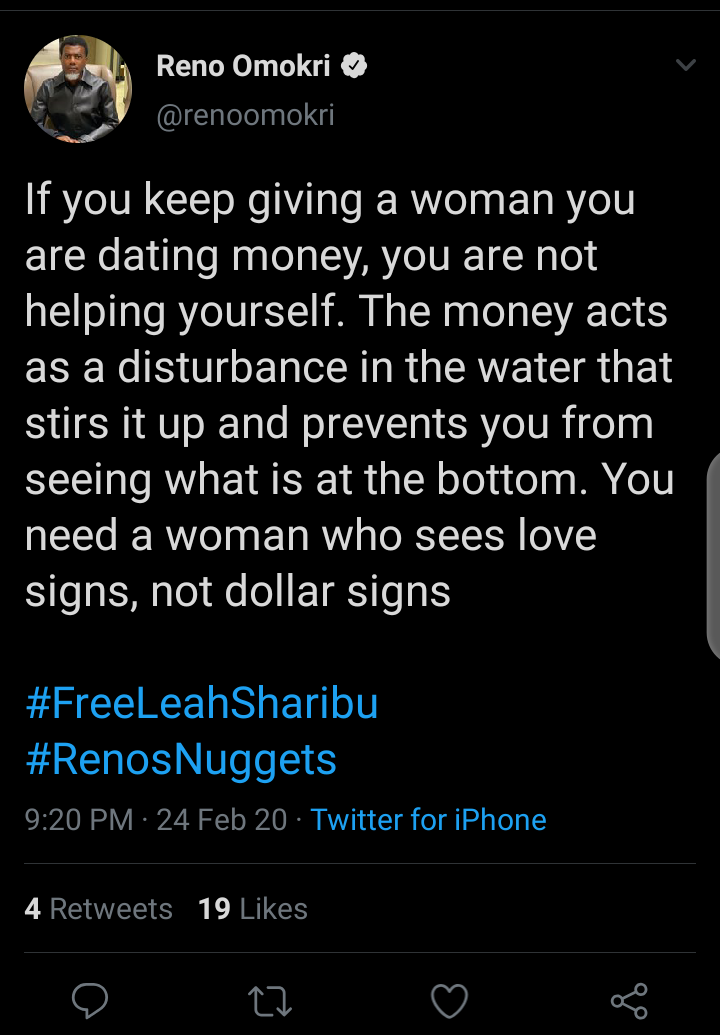Reply to this tweet
Image resolution: width=720 pixels, height=1035 pixels.
click(x=91, y=999)
